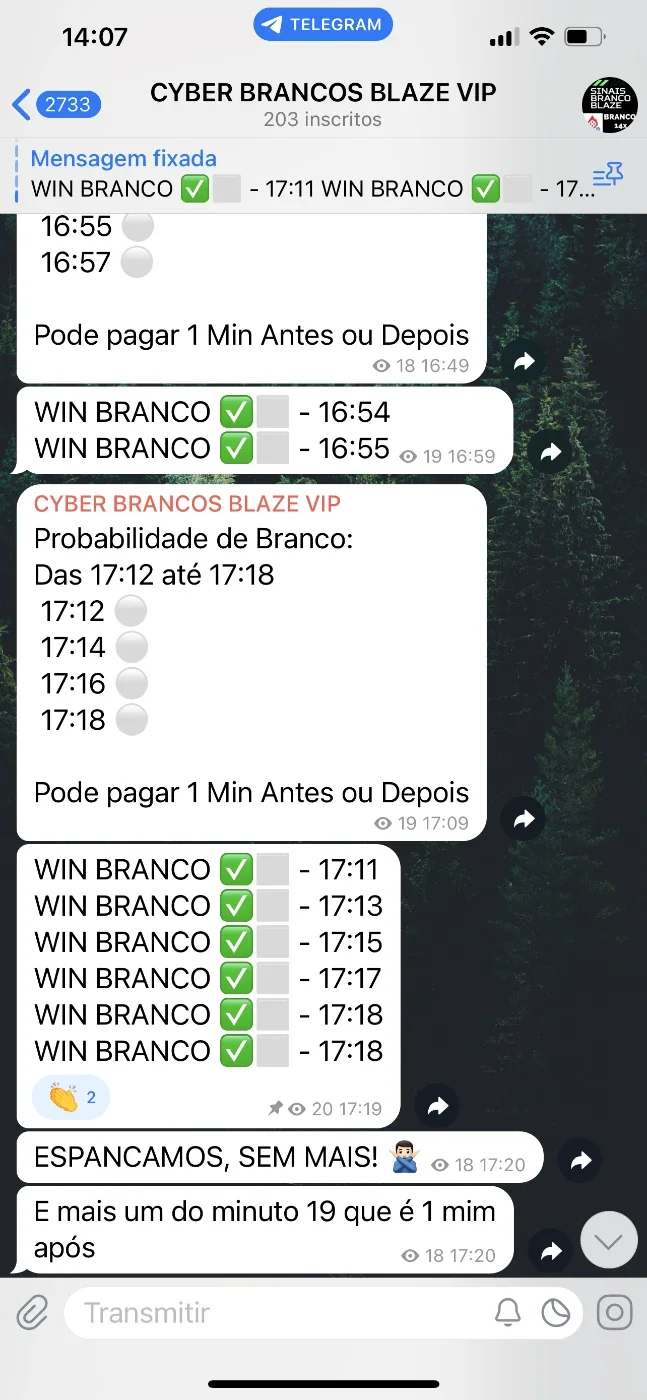The height and width of the screenshot is (1400, 647).
Task: Type in the Transmitir field
Action: click(280, 1312)
